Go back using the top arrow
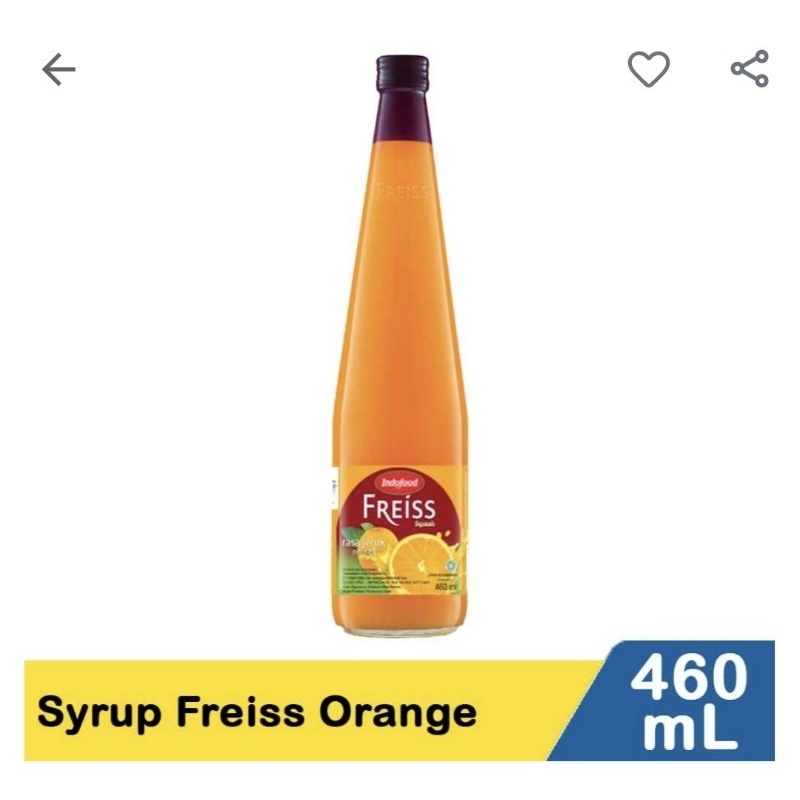 click(59, 69)
